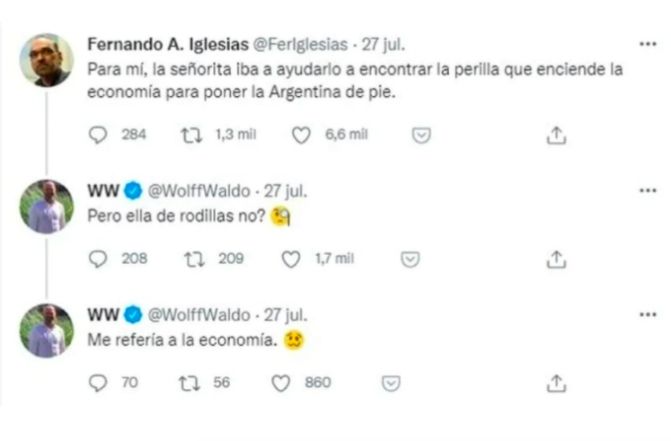This screenshot has width=671, height=441.
Task: Like the 'Pero ella de rodillas no?' tweet
Action: 292,259
